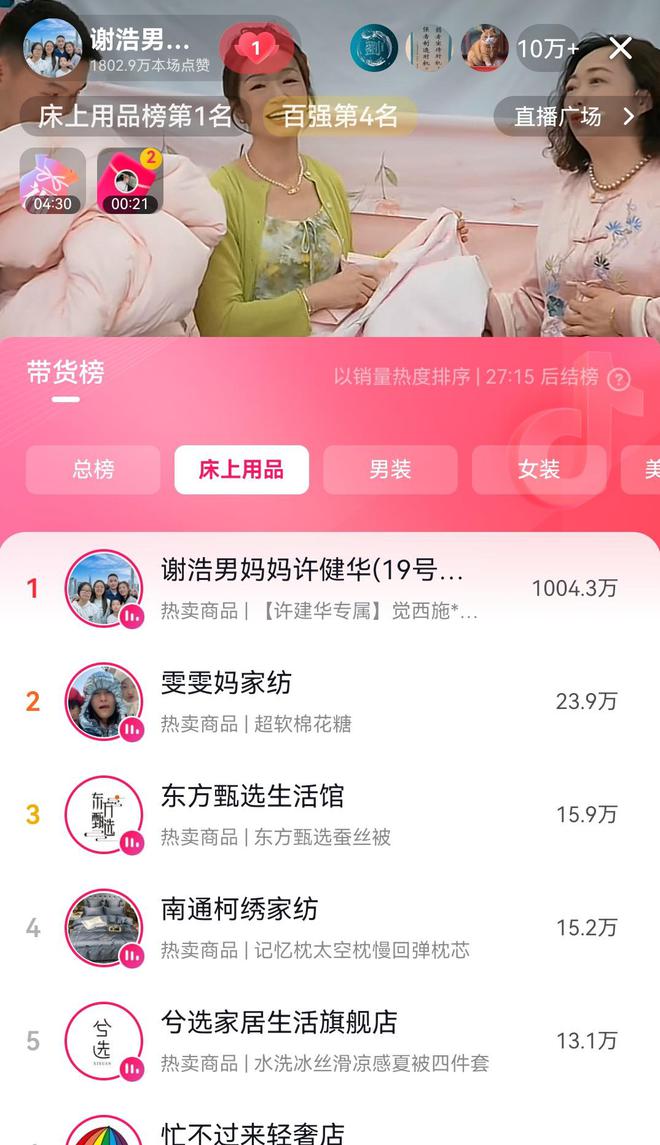This screenshot has height=1145, width=660.
Task: Switch to the 女装 category
Action: (539, 470)
